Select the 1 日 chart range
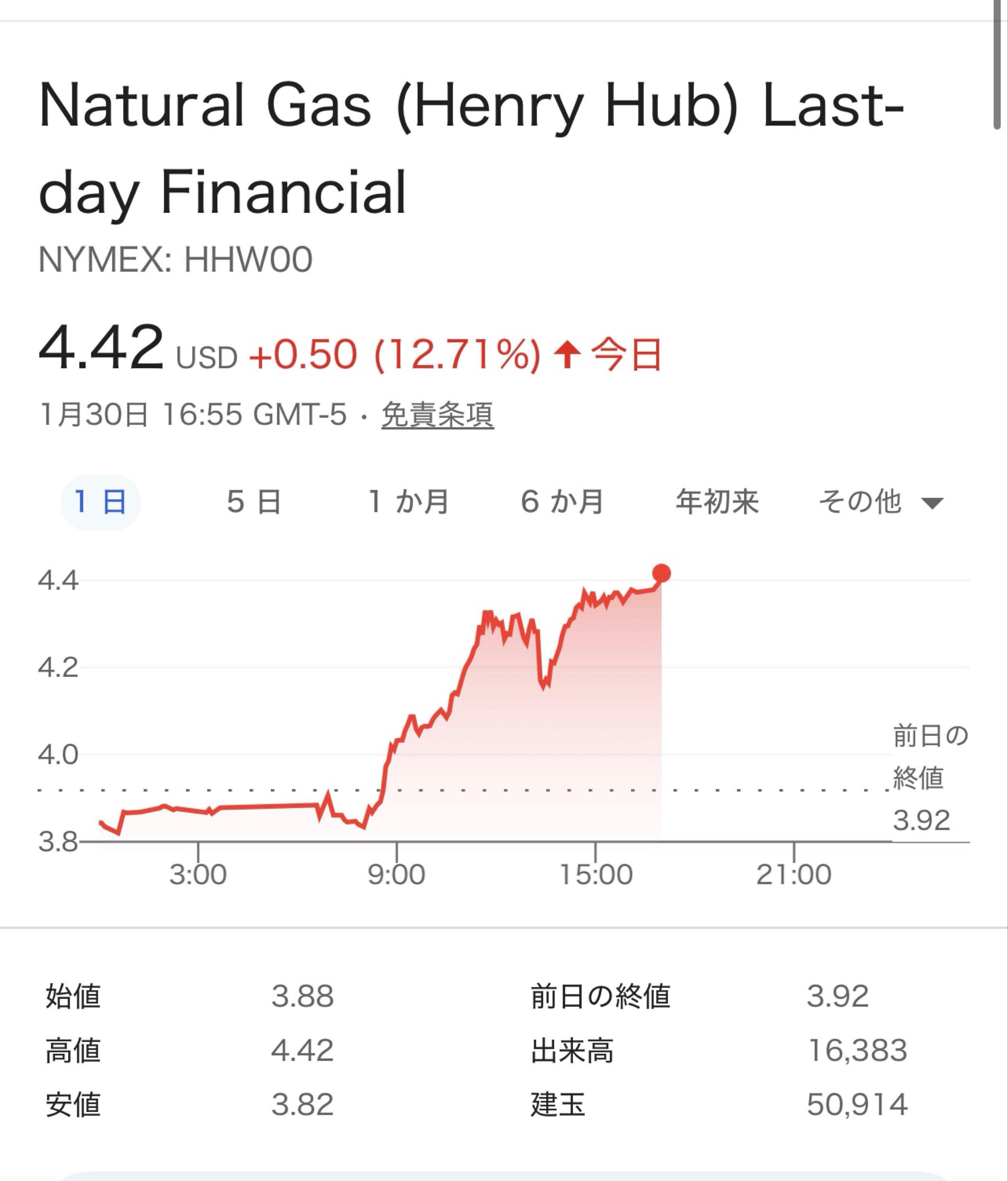 click(100, 502)
